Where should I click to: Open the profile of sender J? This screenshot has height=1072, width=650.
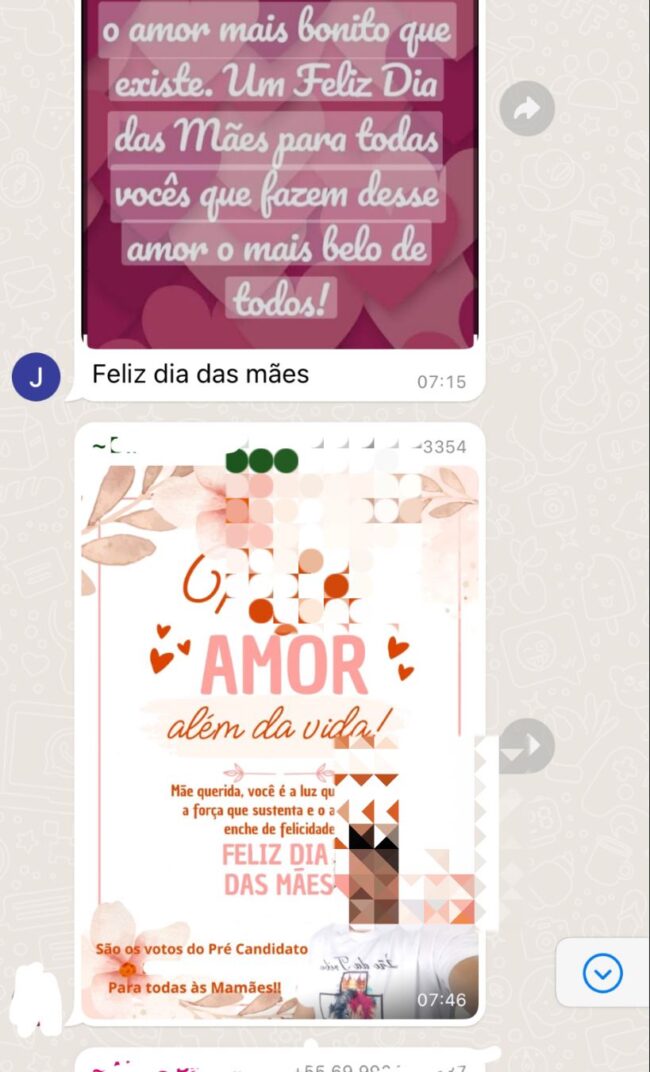(36, 377)
